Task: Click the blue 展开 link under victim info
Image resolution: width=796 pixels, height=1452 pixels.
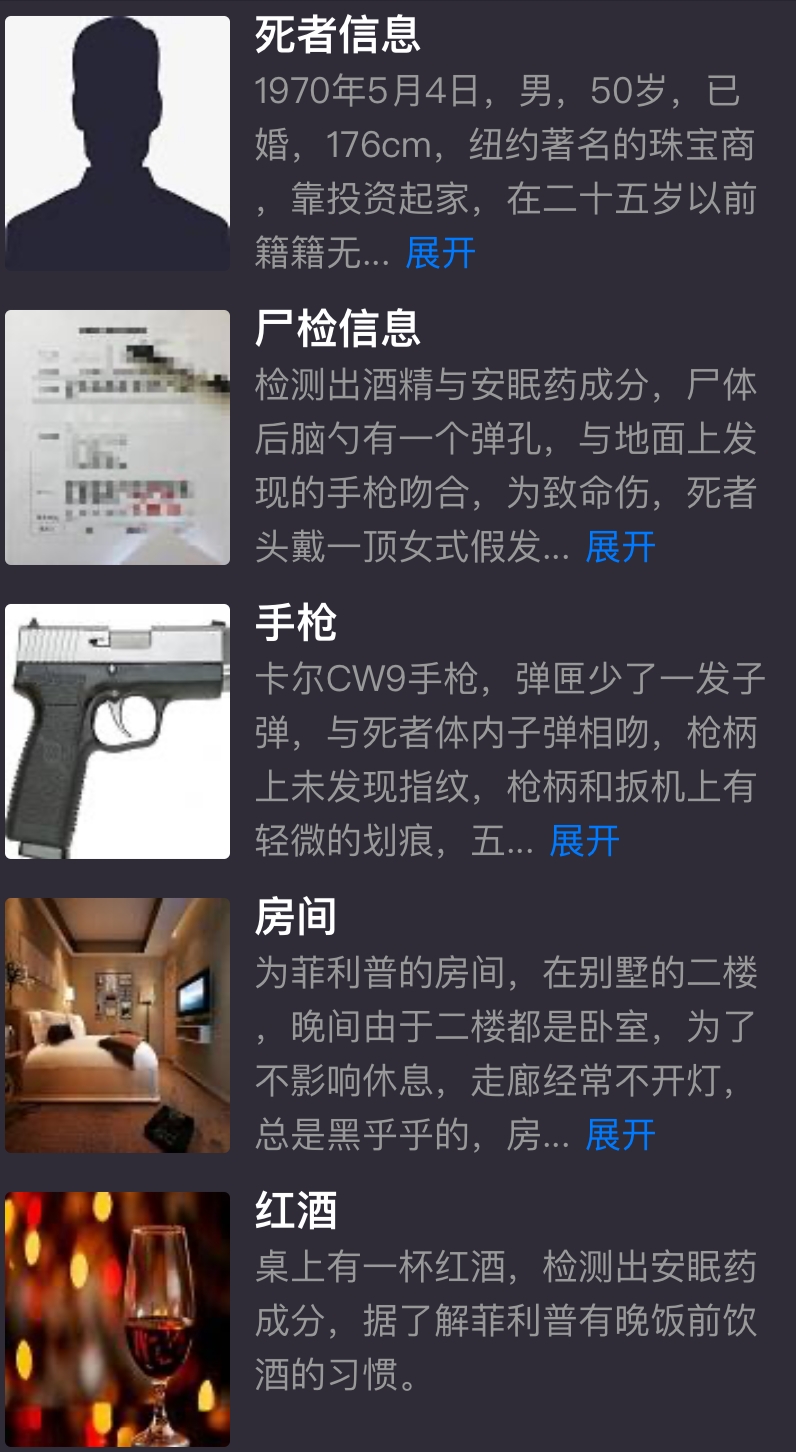Action: [x=440, y=255]
